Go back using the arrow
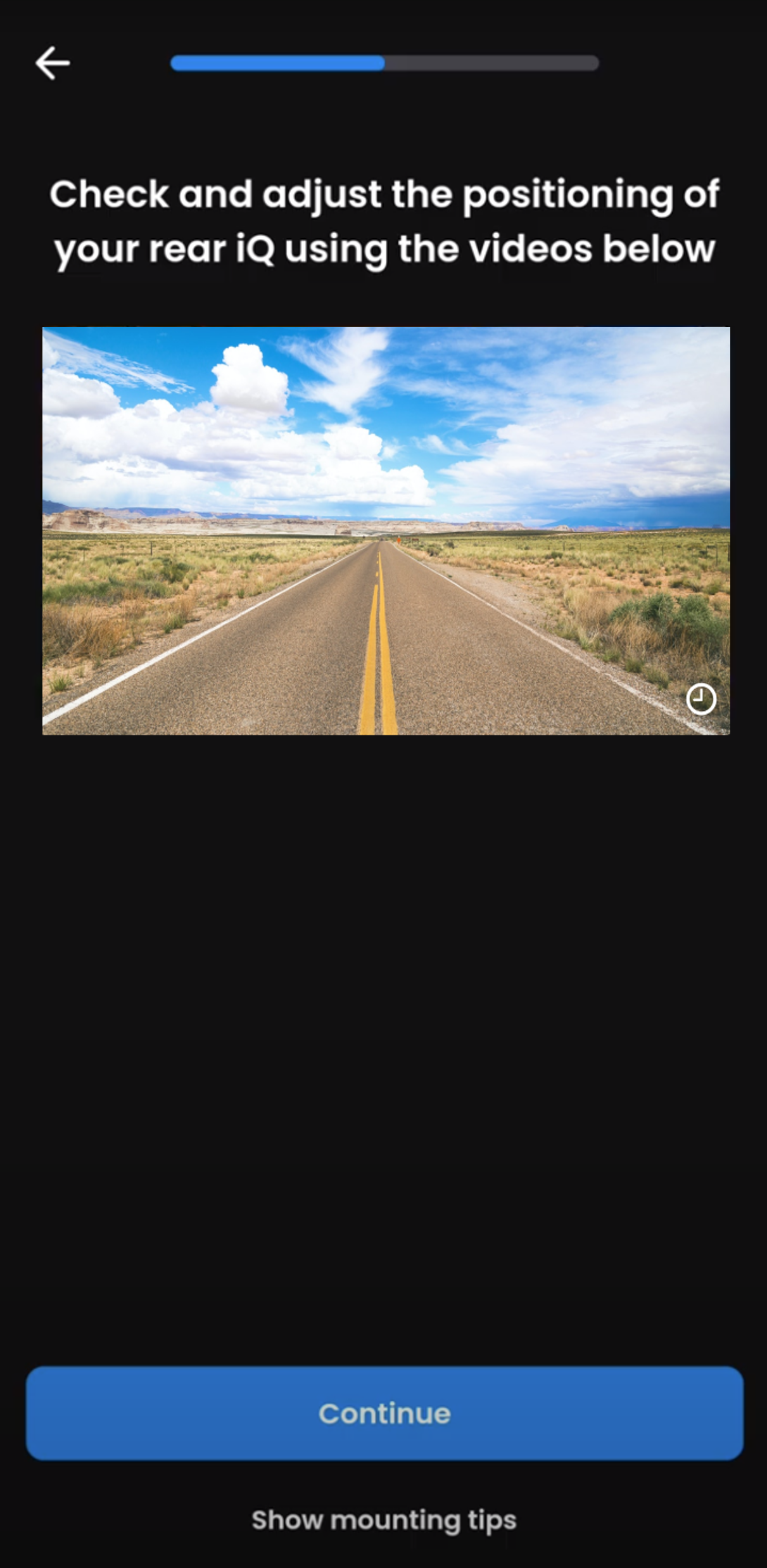Viewport: 767px width, 1568px height. (x=53, y=63)
